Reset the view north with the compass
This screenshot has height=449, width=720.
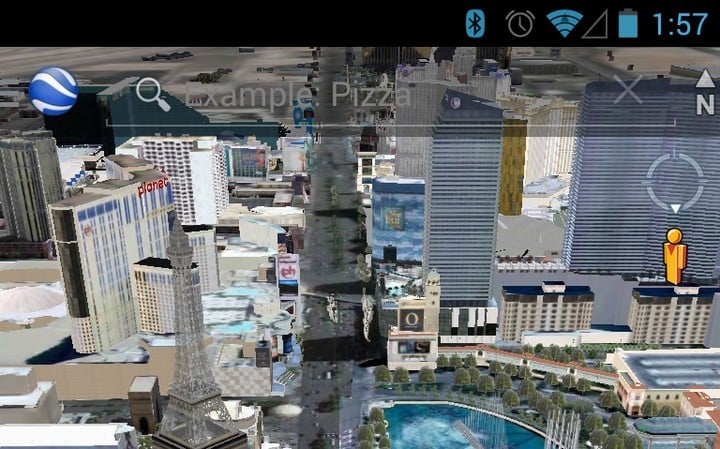pyautogui.click(x=704, y=93)
